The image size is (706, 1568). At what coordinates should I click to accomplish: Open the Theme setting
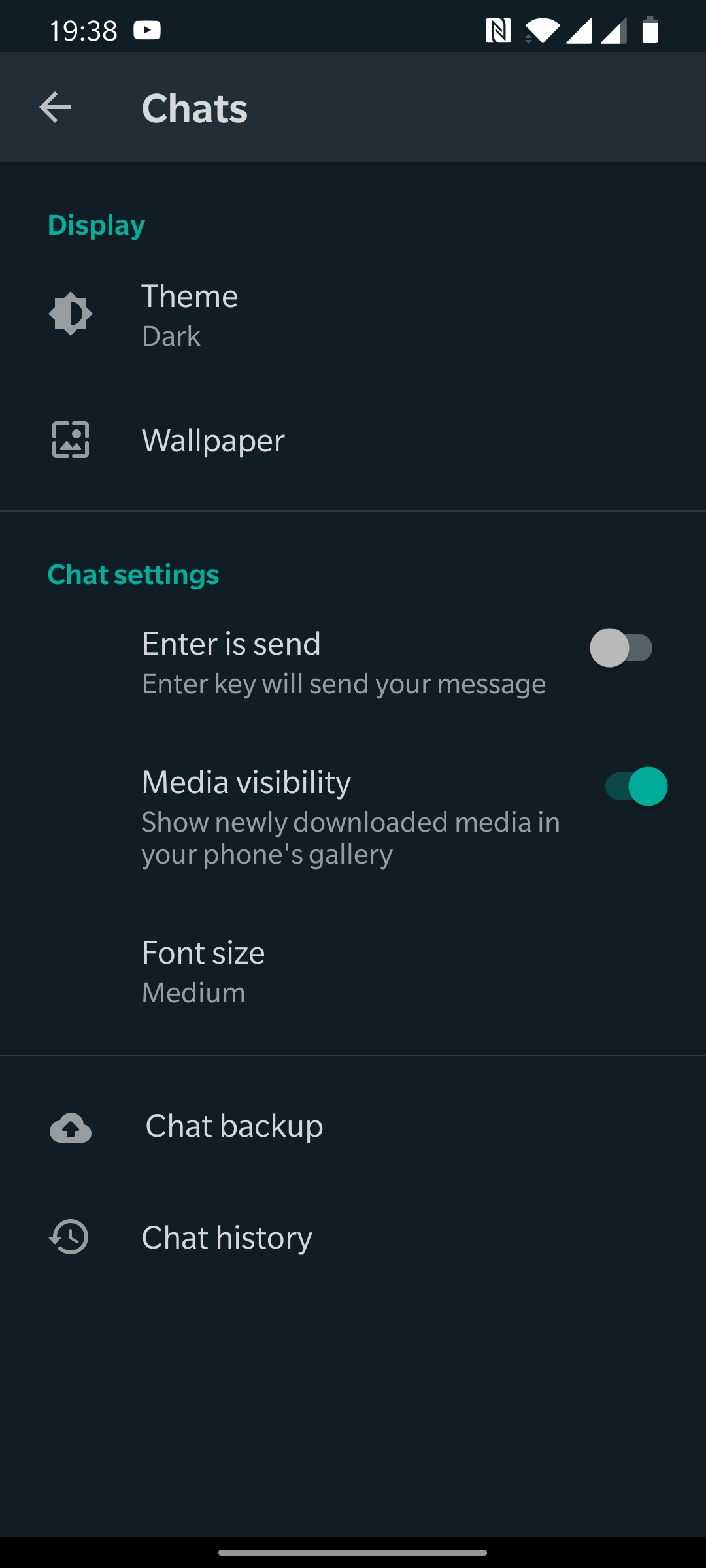(353, 315)
